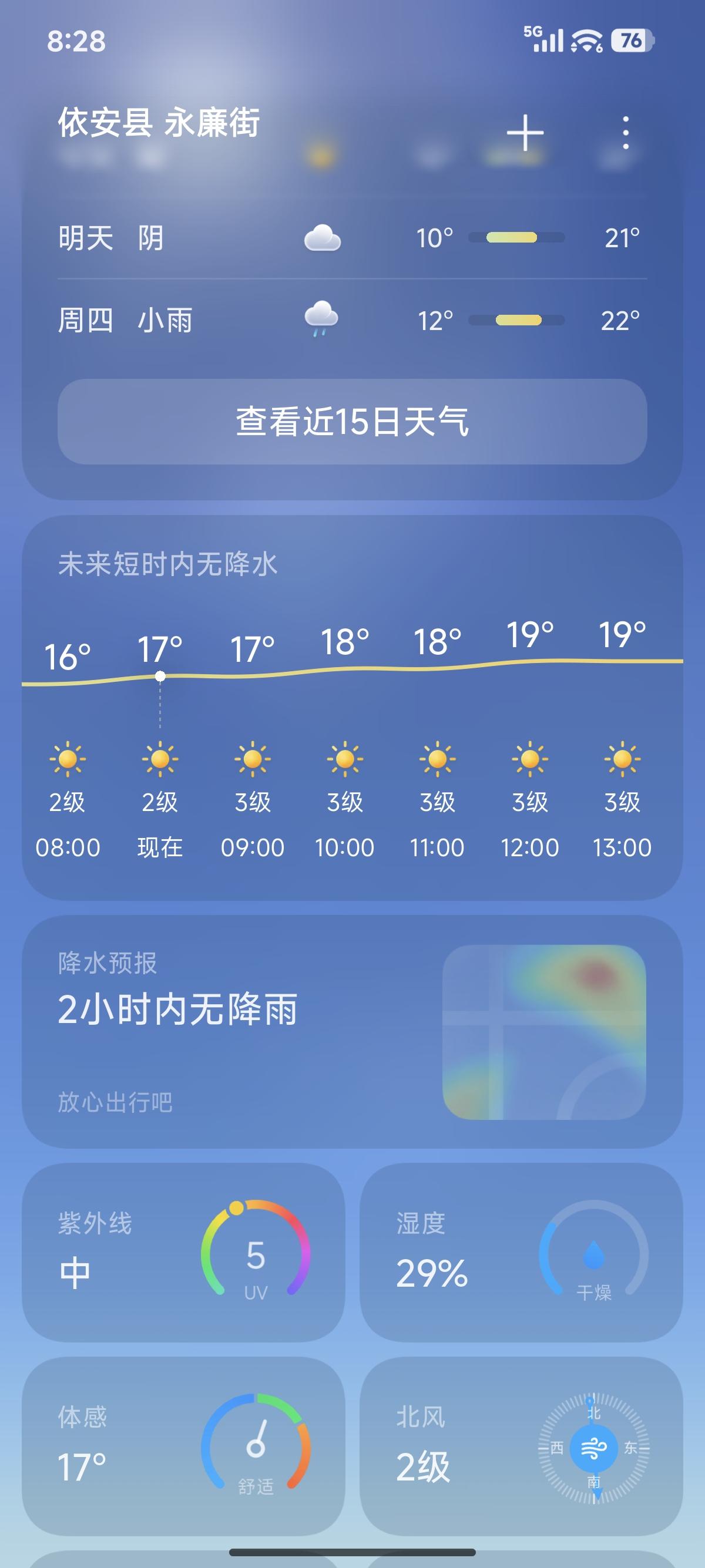Screen dimensions: 705x1568
Task: Tap 查看近15日天气 button
Action: click(x=352, y=421)
